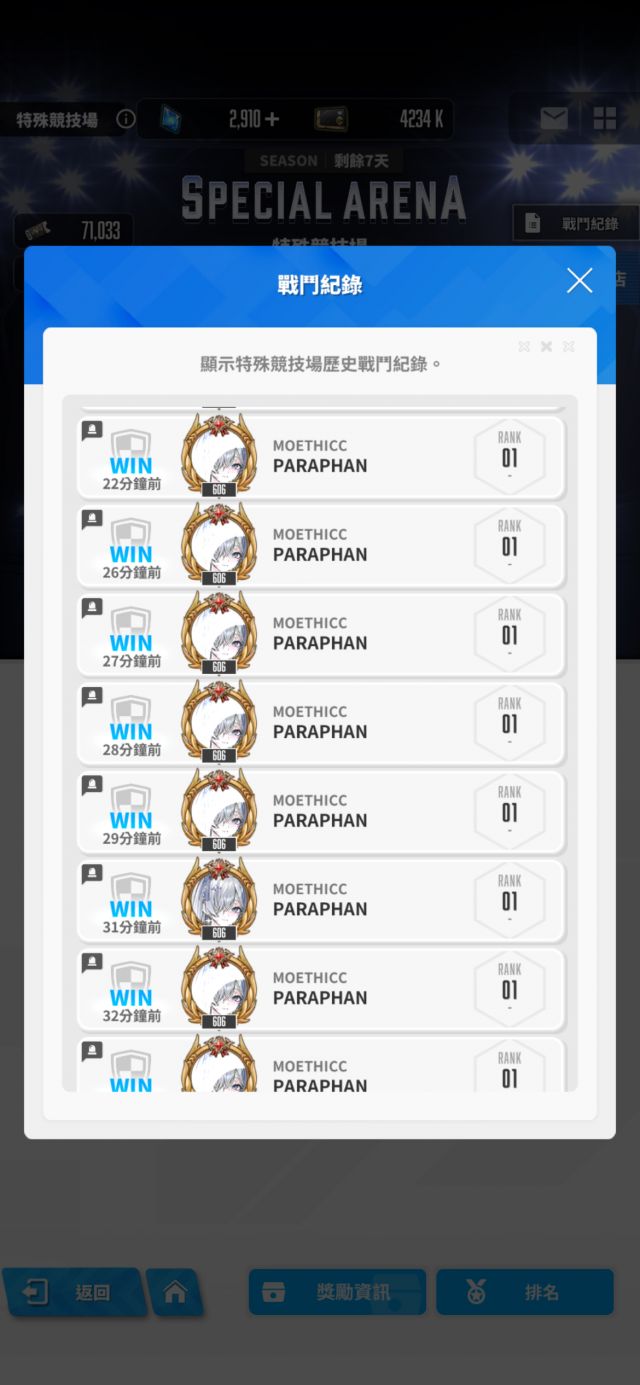Open the battle record from 28分鐘前
The width and height of the screenshot is (640, 1385).
[320, 723]
